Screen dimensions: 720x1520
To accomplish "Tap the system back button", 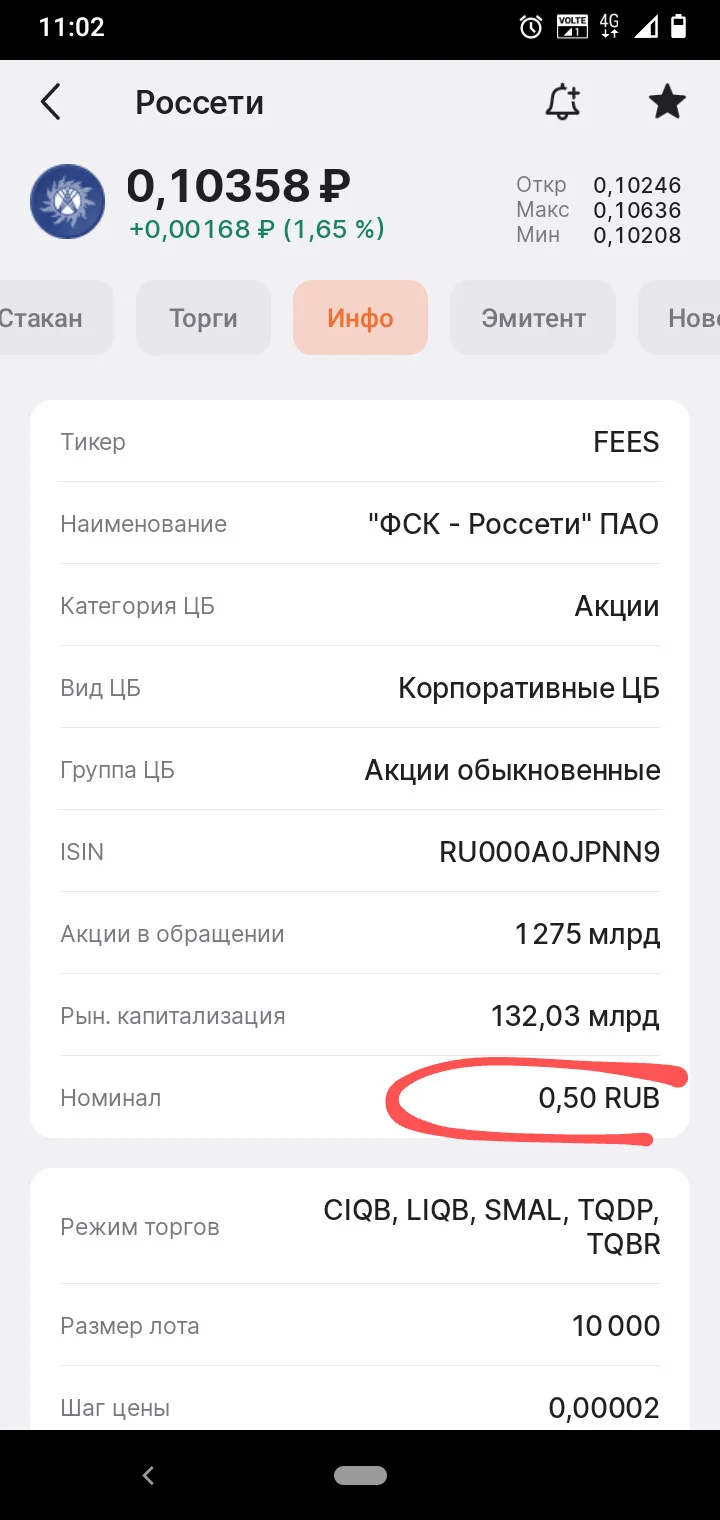I will [x=148, y=1475].
